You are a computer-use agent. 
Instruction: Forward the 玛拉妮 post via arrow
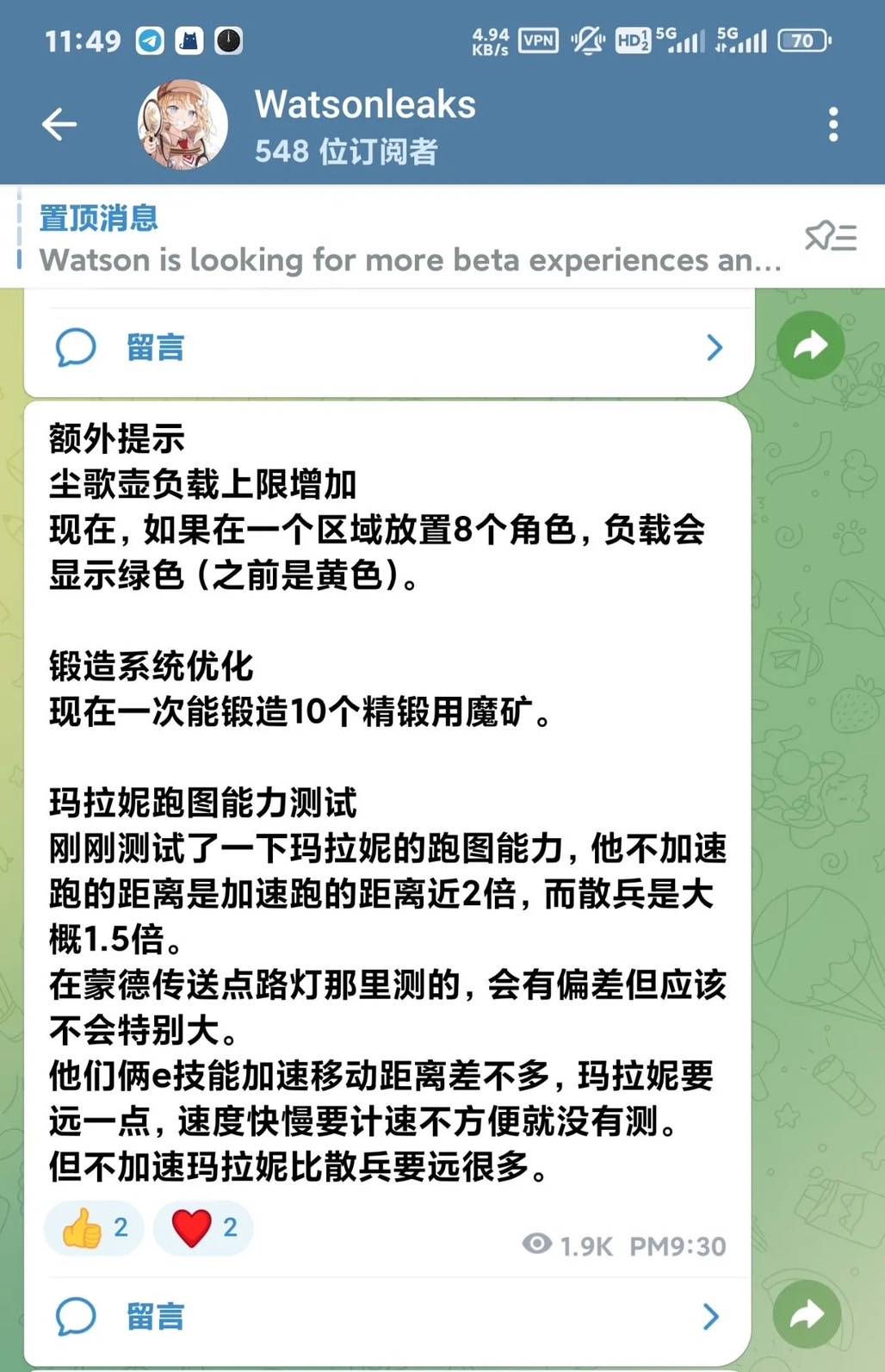(x=807, y=1314)
